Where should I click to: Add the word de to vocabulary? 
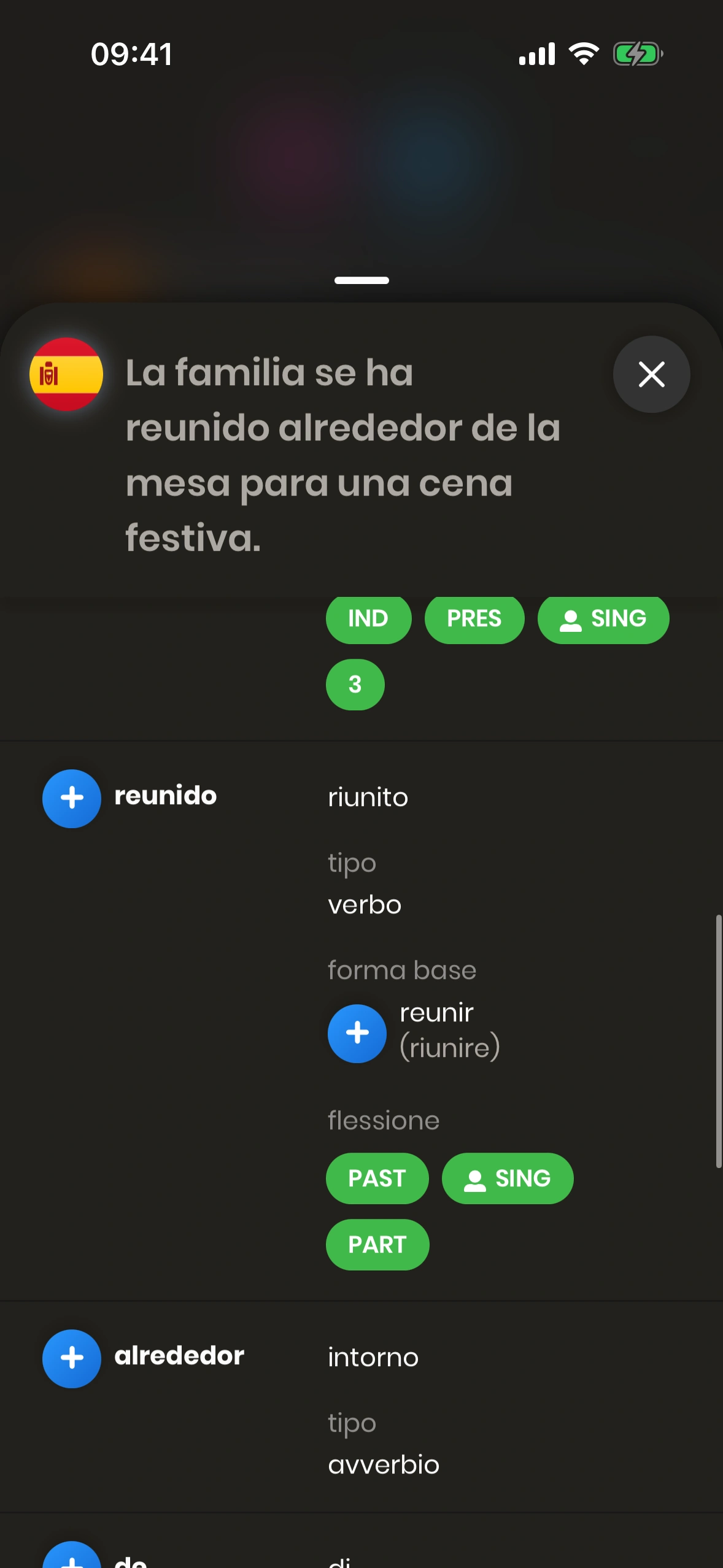[72, 1557]
